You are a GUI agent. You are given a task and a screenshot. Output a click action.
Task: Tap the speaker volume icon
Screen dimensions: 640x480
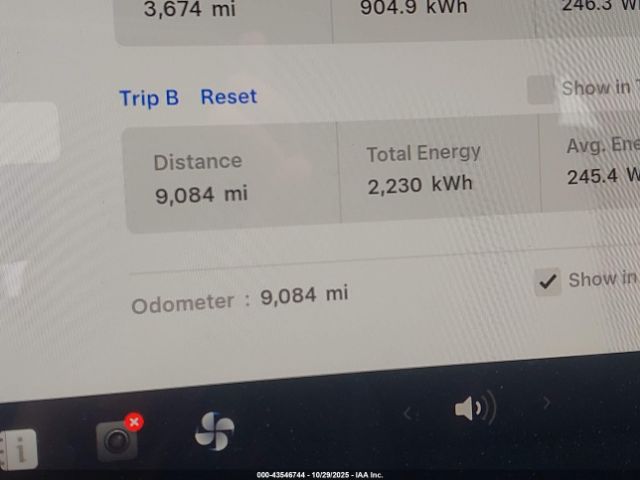click(x=474, y=408)
